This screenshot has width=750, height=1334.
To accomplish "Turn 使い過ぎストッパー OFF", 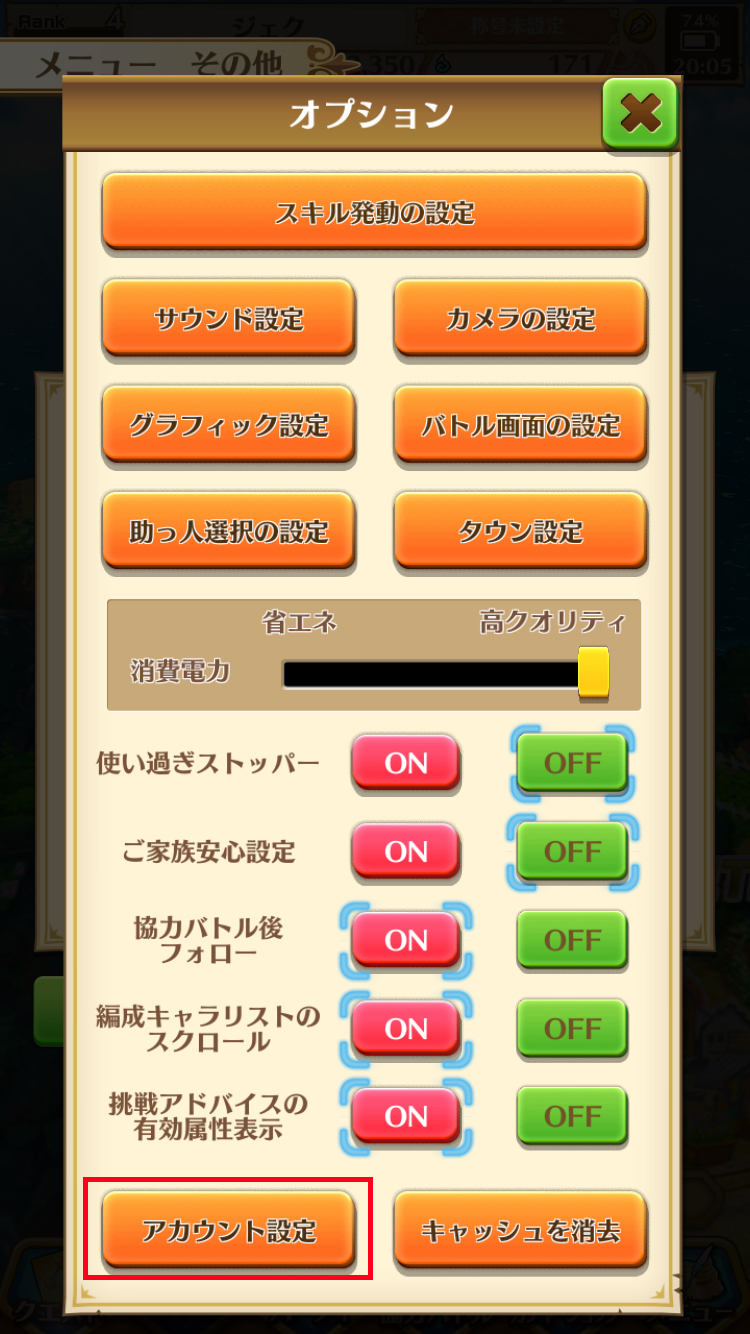I will click(572, 763).
